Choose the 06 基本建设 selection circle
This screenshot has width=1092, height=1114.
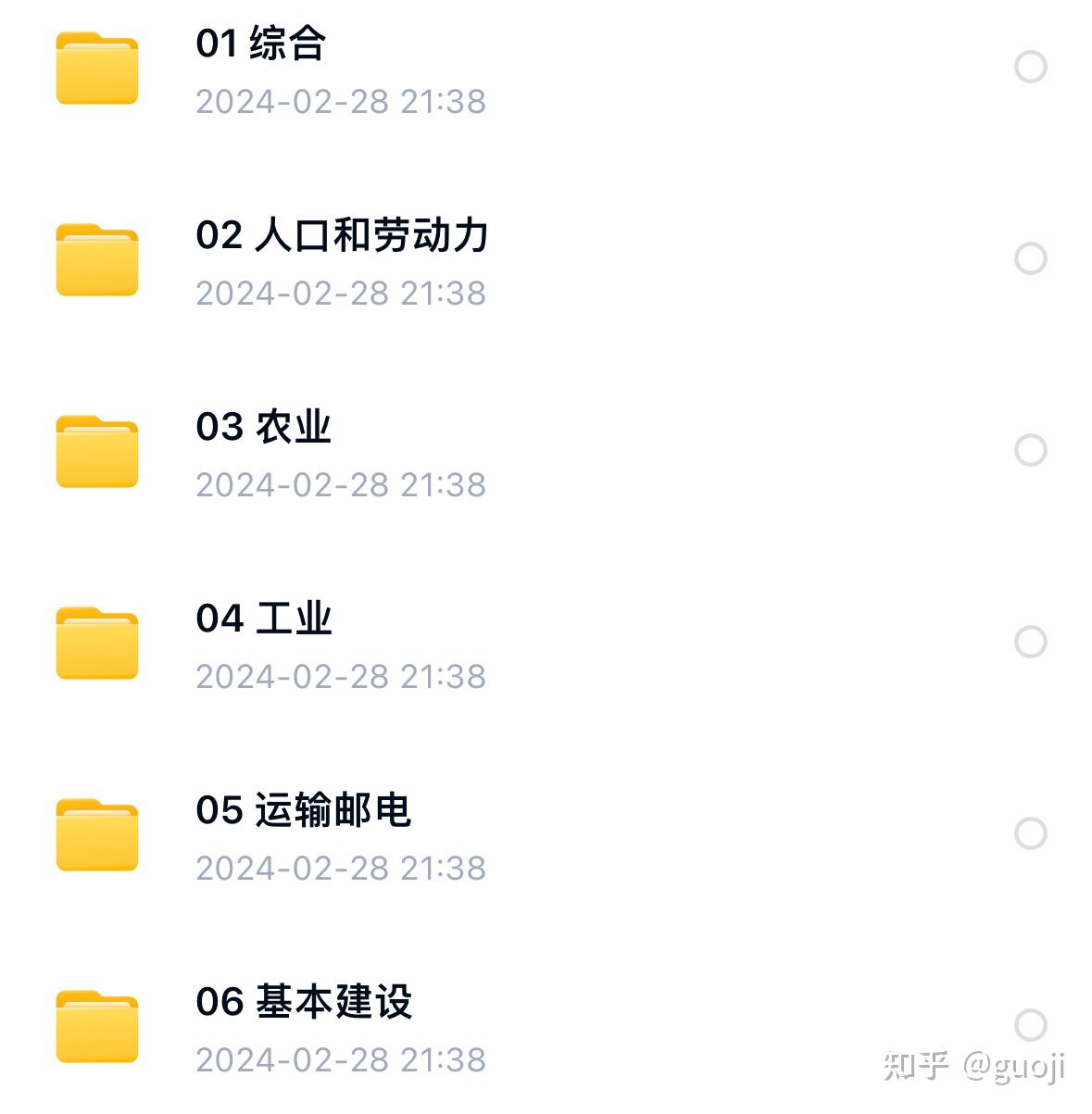point(1030,1025)
